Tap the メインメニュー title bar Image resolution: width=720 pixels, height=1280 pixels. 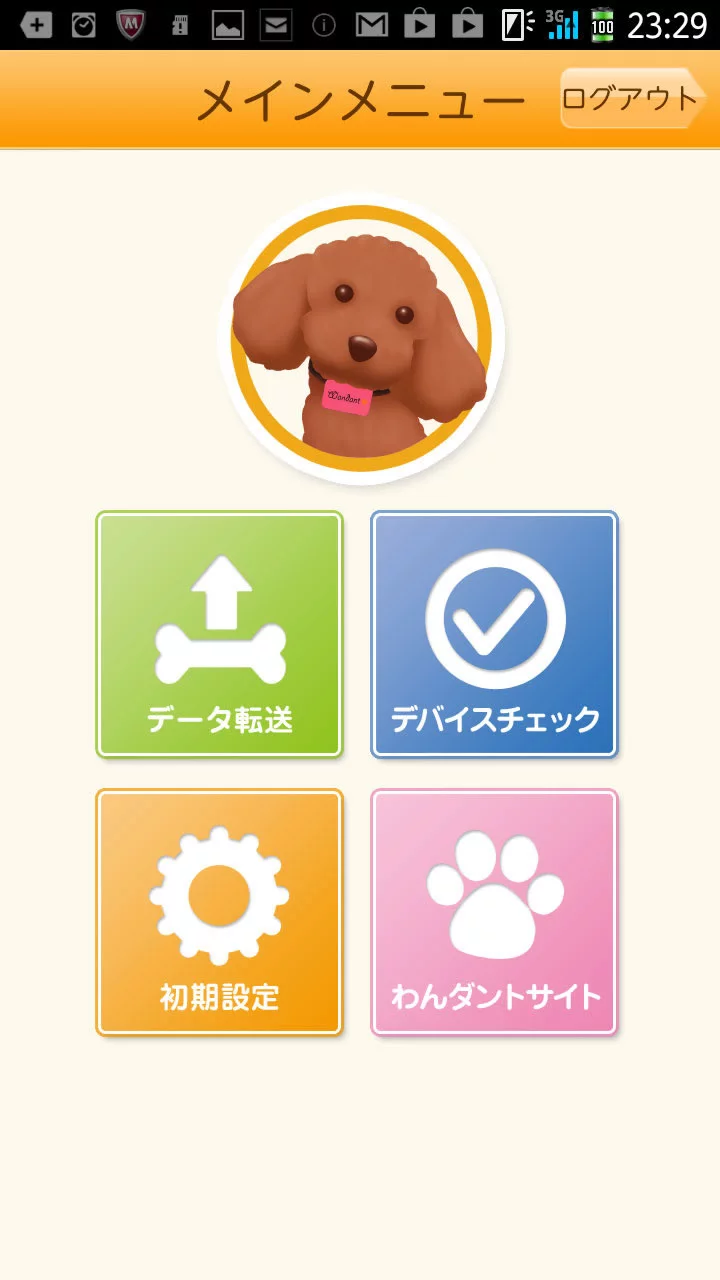point(360,96)
